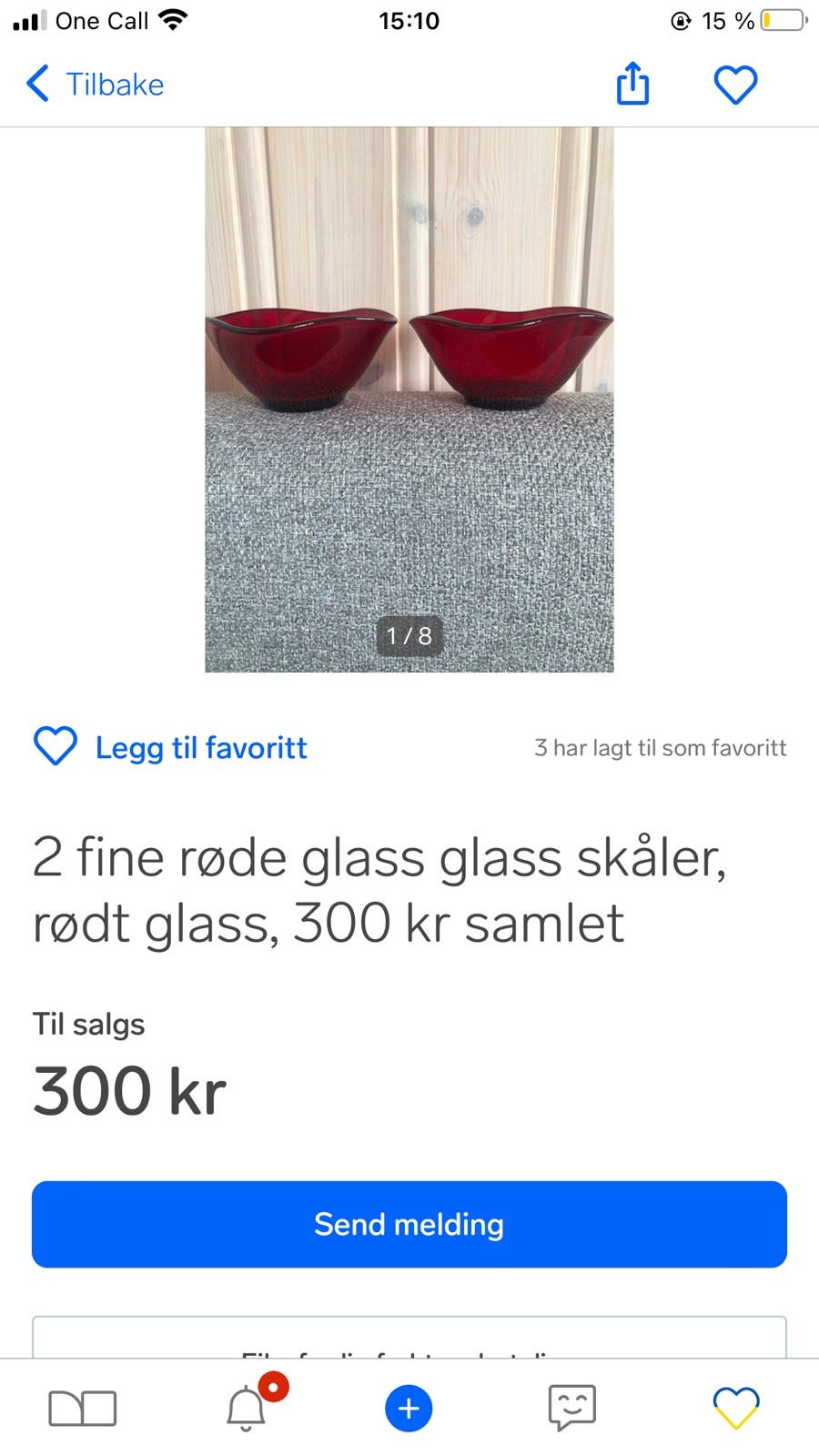Open notifications via the bell icon
This screenshot has width=819, height=1456.
click(x=245, y=1408)
